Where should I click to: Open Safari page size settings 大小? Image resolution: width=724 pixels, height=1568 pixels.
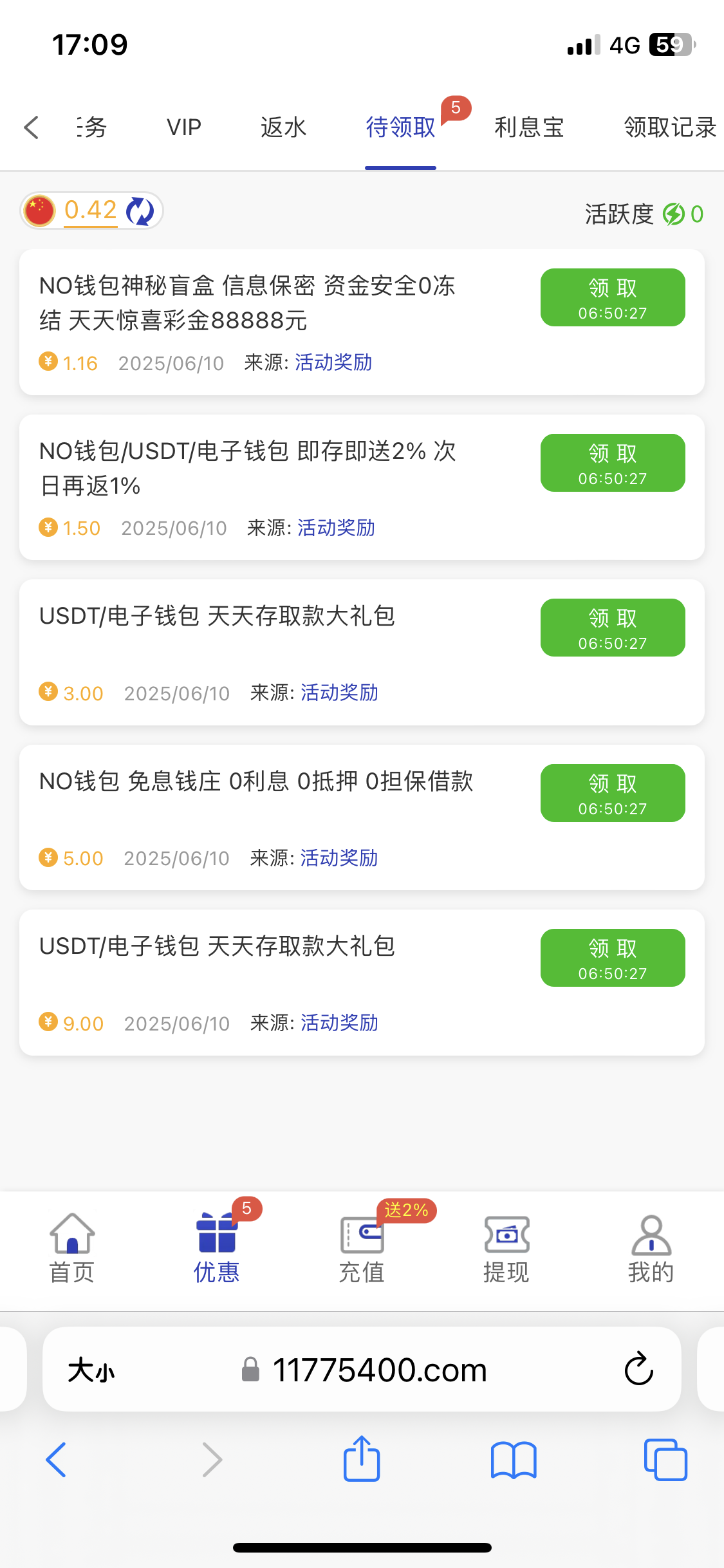click(x=91, y=1370)
